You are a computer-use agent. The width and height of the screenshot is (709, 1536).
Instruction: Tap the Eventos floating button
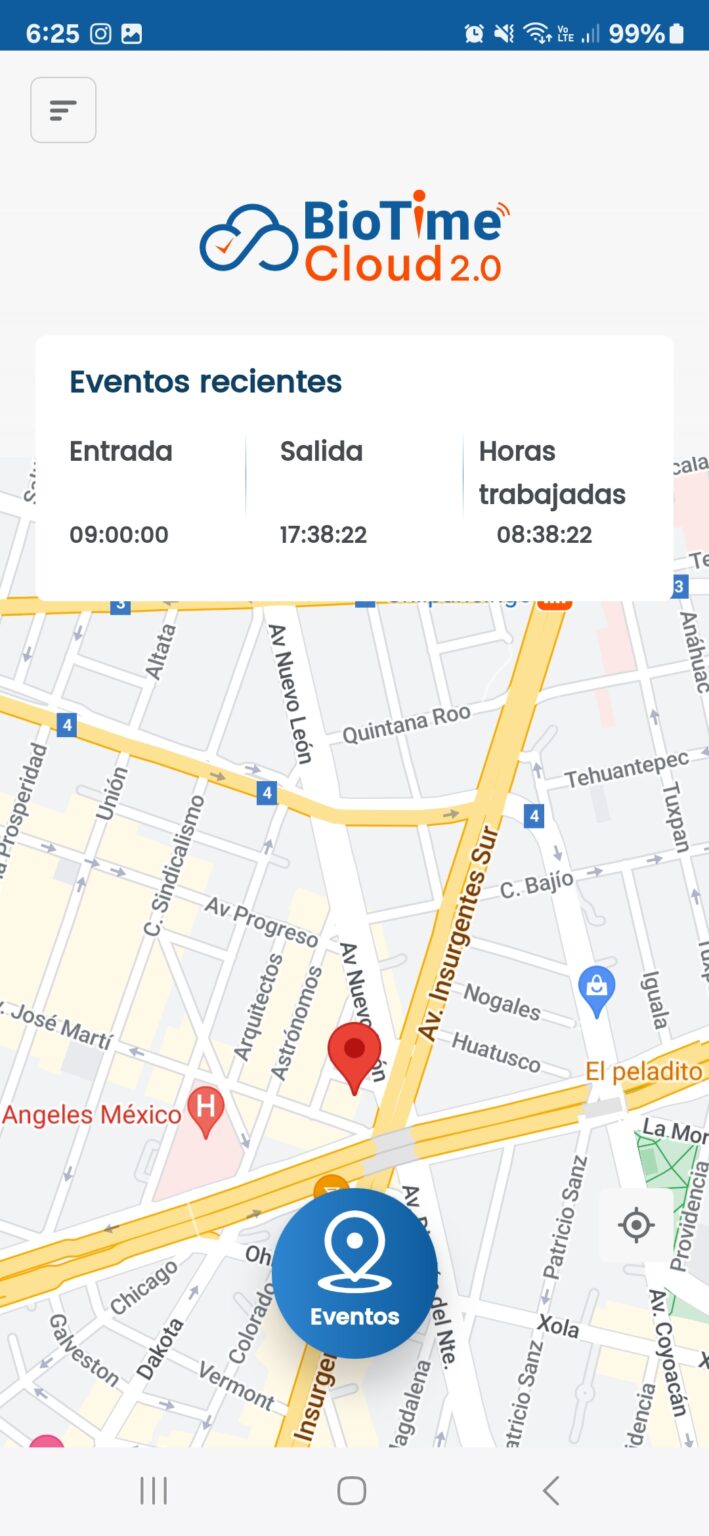[x=354, y=1273]
